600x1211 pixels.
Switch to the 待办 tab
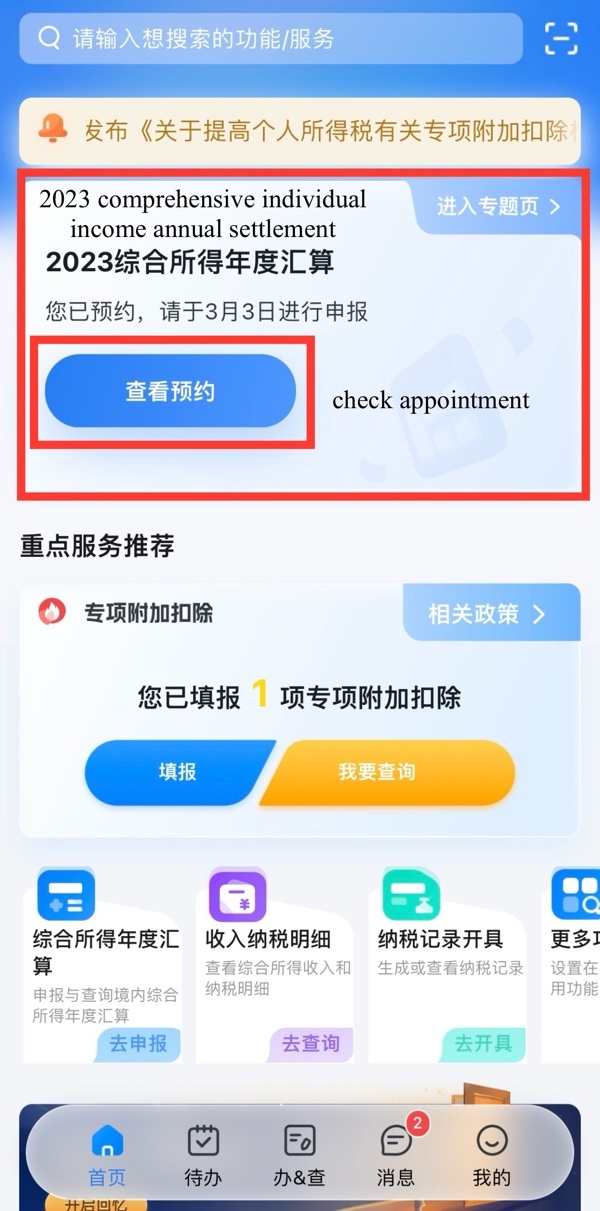click(203, 1156)
